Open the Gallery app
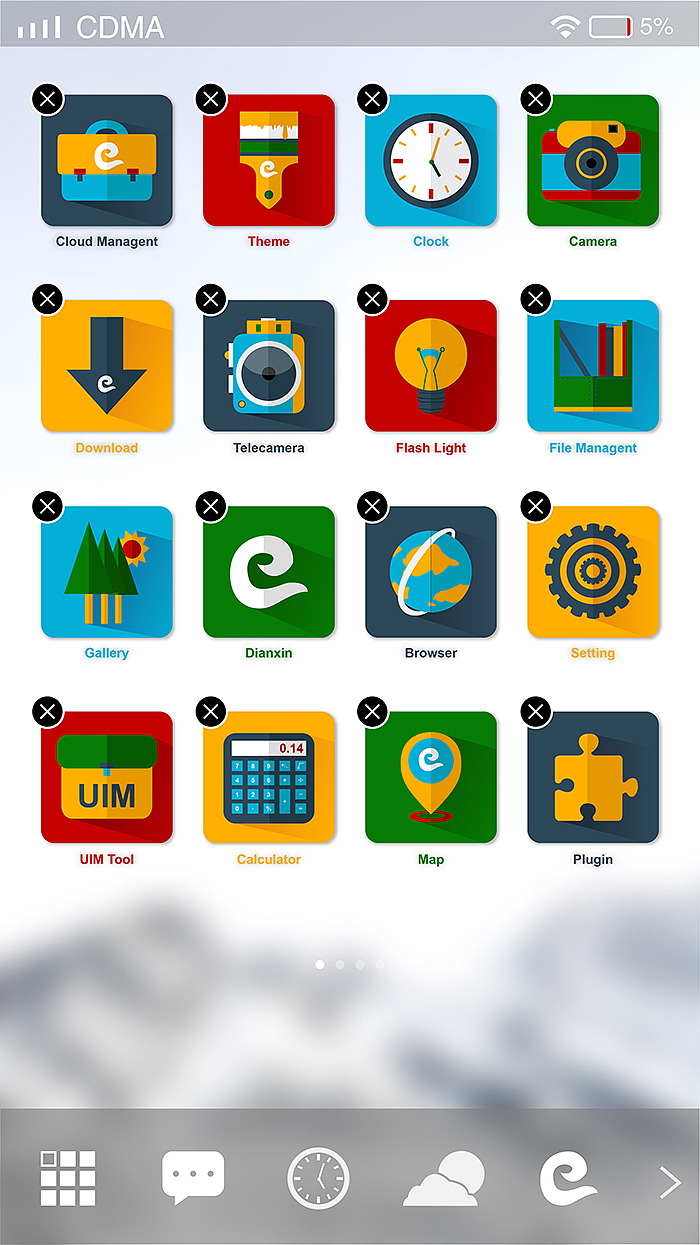This screenshot has height=1245, width=700. (107, 572)
